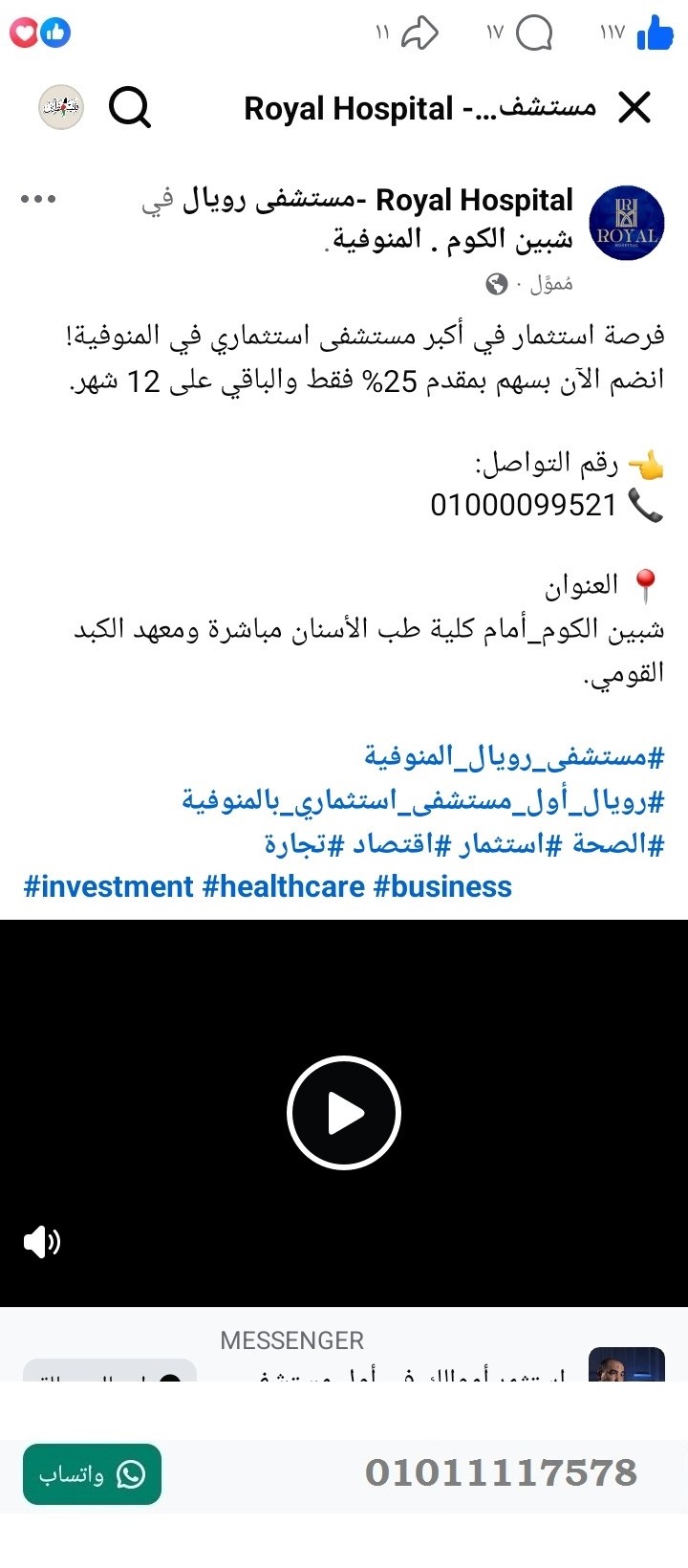The image size is (688, 1568).
Task: Unmute the video sound
Action: click(41, 1242)
